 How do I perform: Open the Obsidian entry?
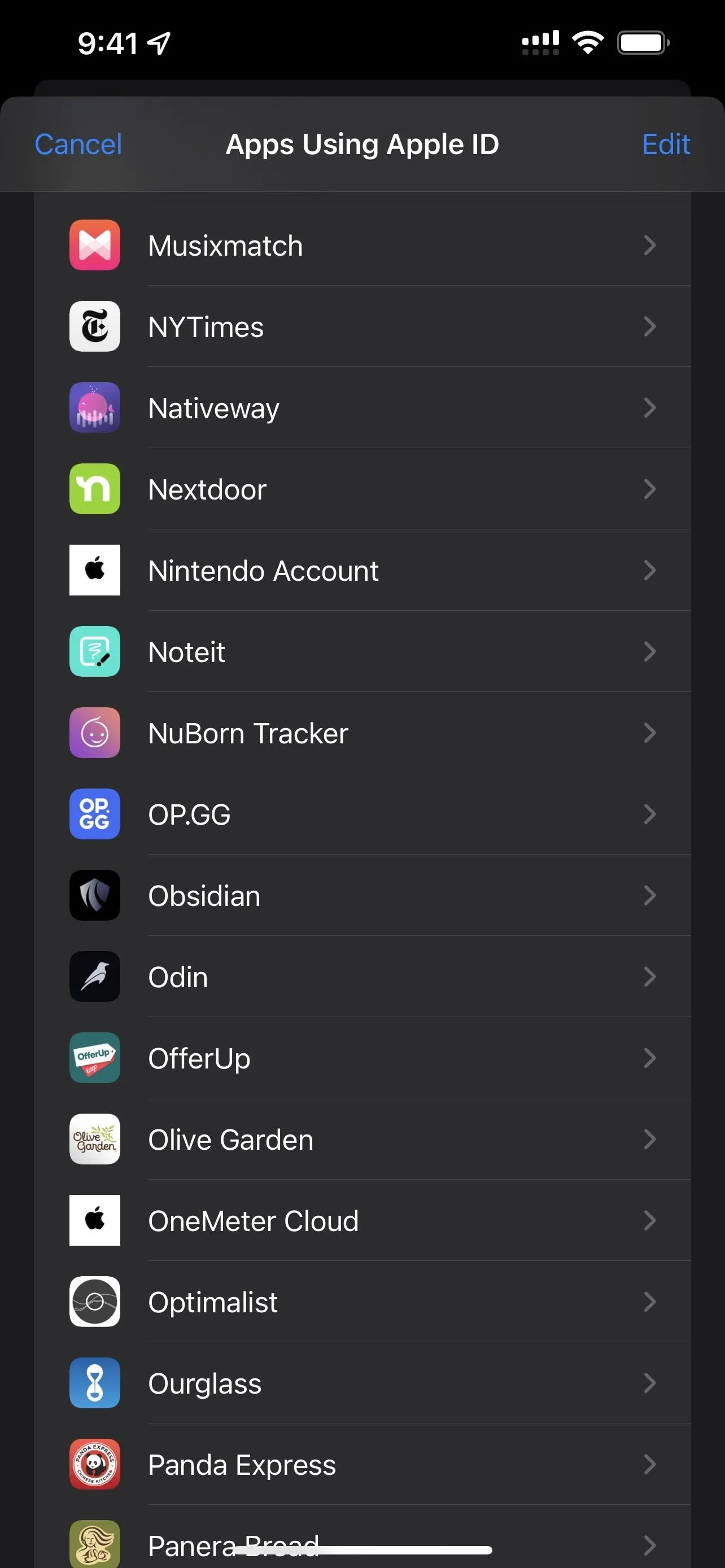coord(362,895)
